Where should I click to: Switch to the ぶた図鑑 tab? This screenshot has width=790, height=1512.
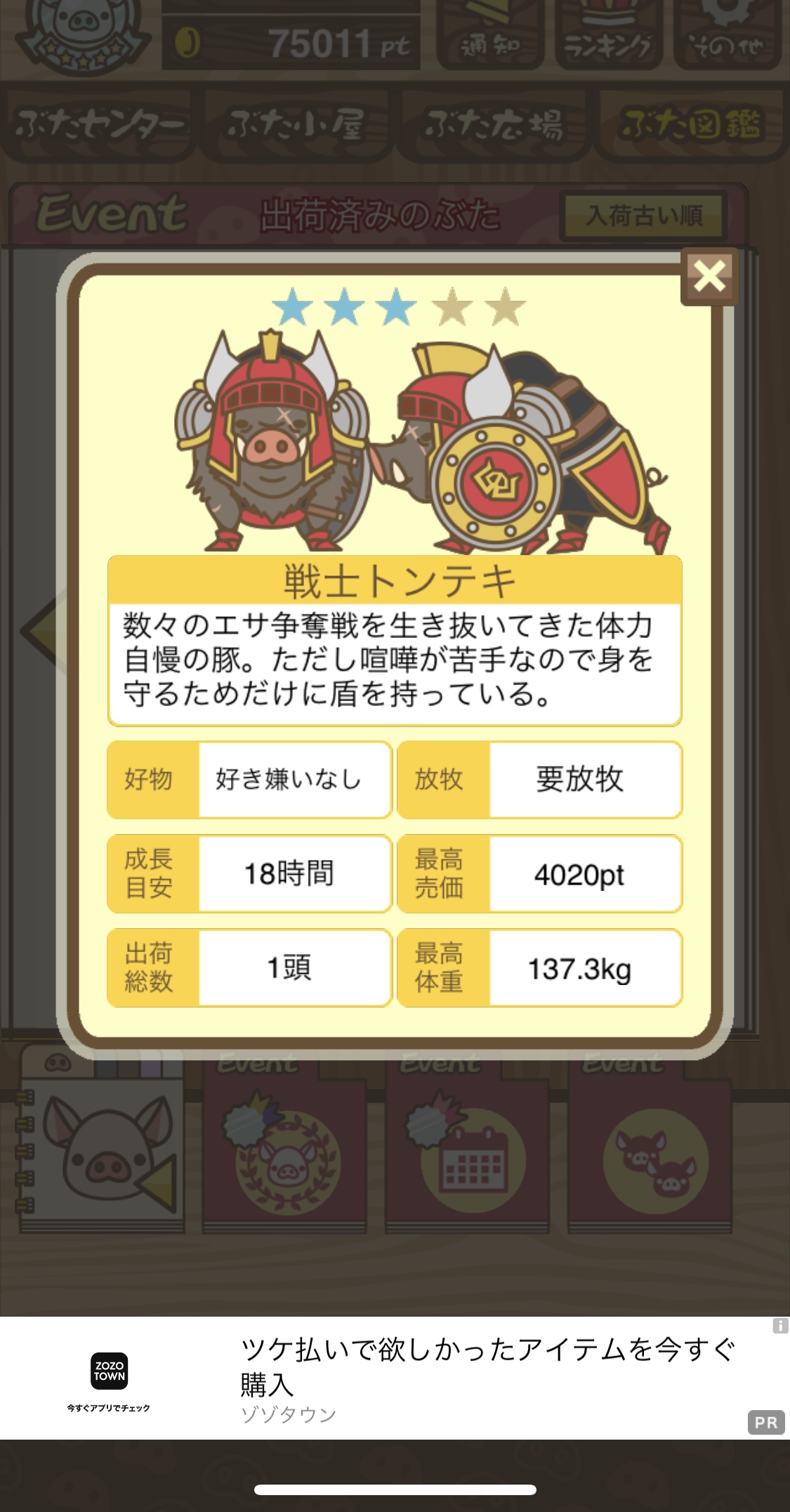pyautogui.click(x=691, y=125)
